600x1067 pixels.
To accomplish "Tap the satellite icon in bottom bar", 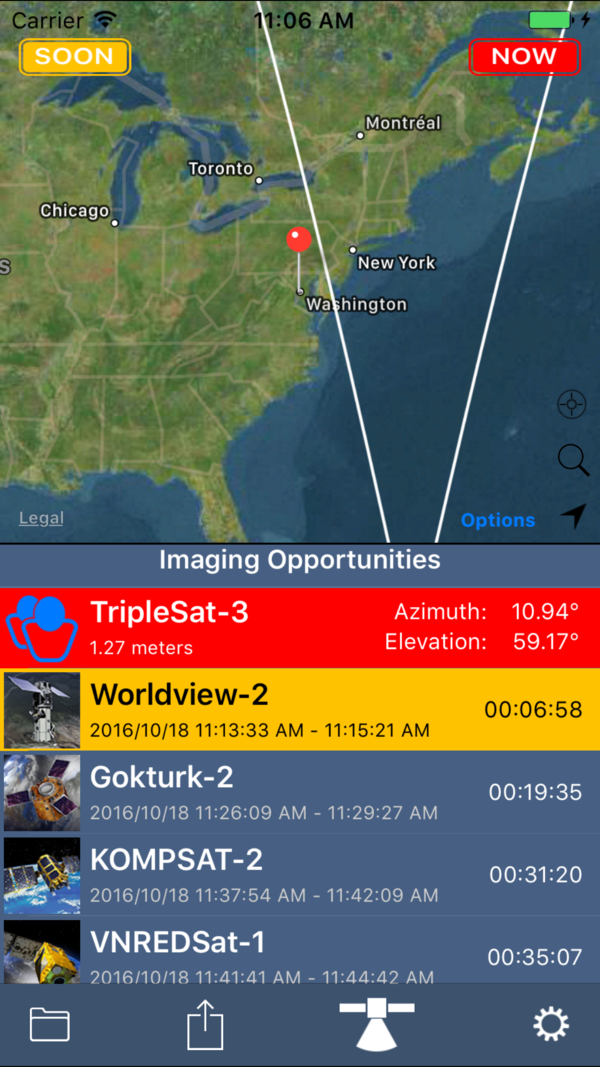I will tap(377, 1024).
